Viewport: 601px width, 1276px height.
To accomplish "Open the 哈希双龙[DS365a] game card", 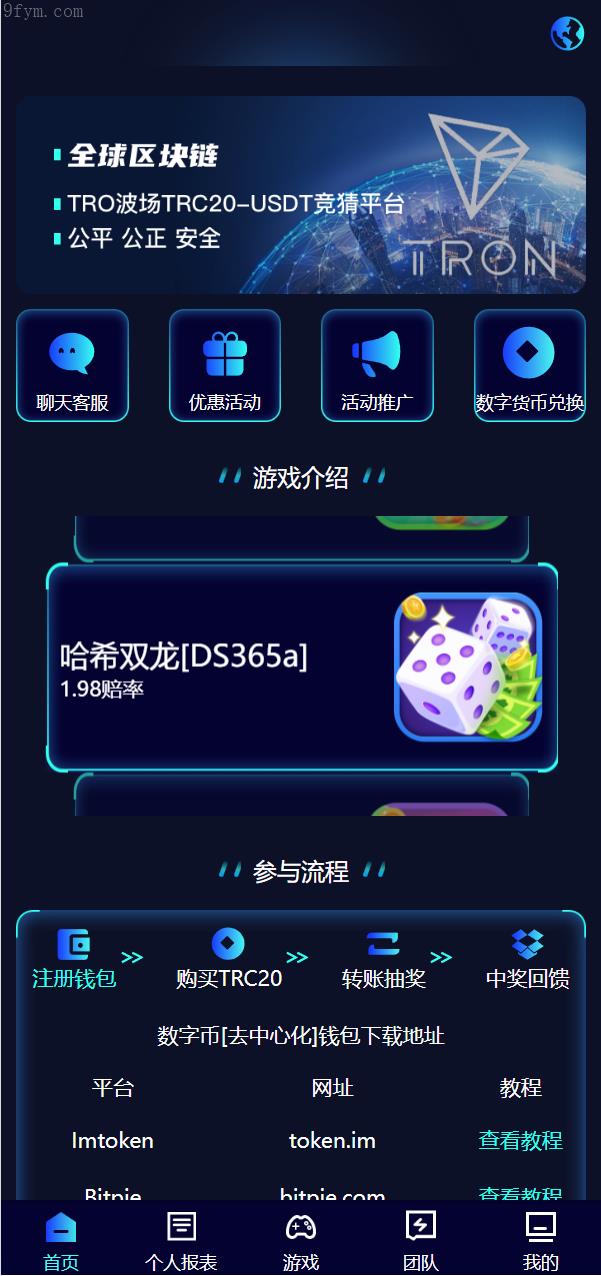I will pos(301,668).
